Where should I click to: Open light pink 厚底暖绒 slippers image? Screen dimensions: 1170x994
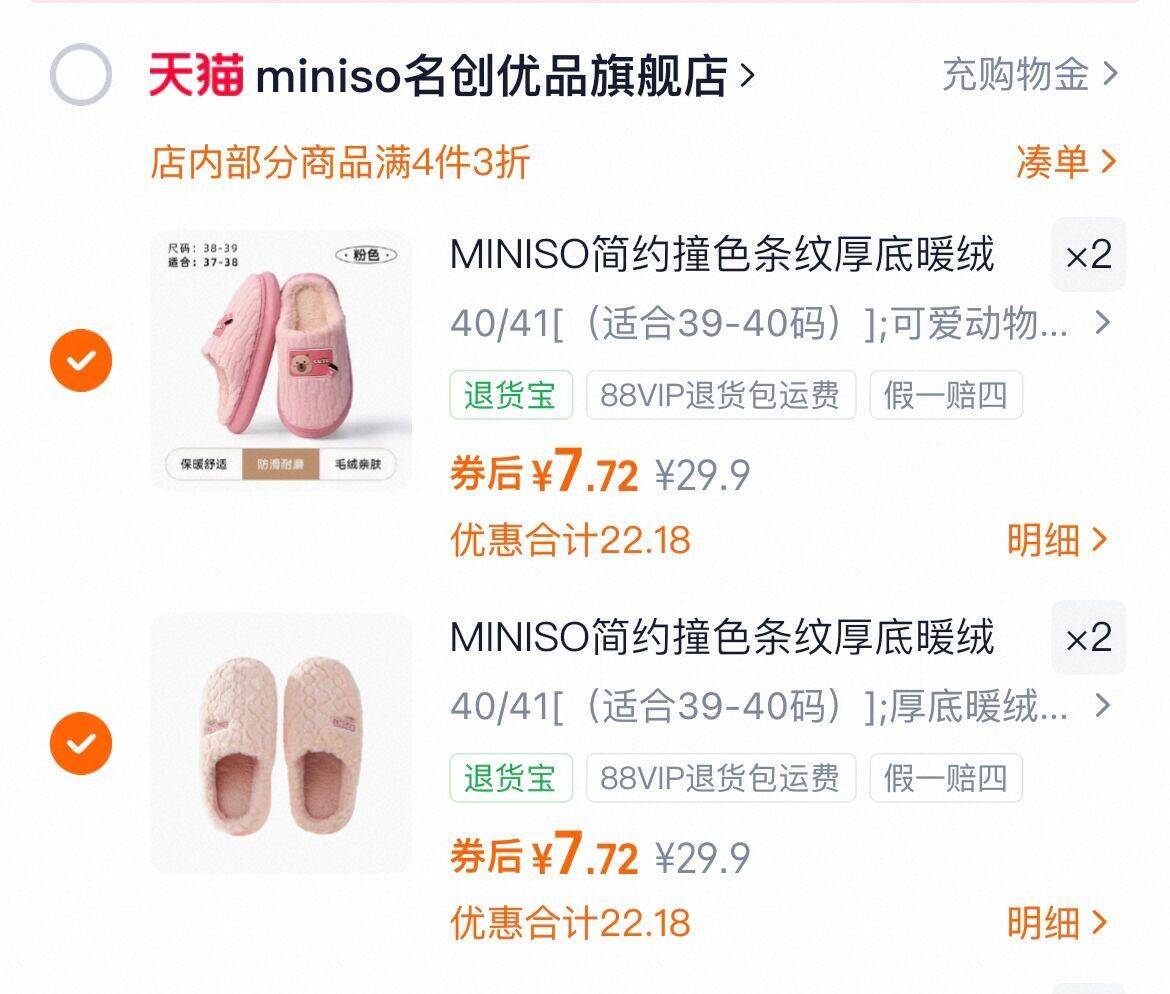coord(281,743)
